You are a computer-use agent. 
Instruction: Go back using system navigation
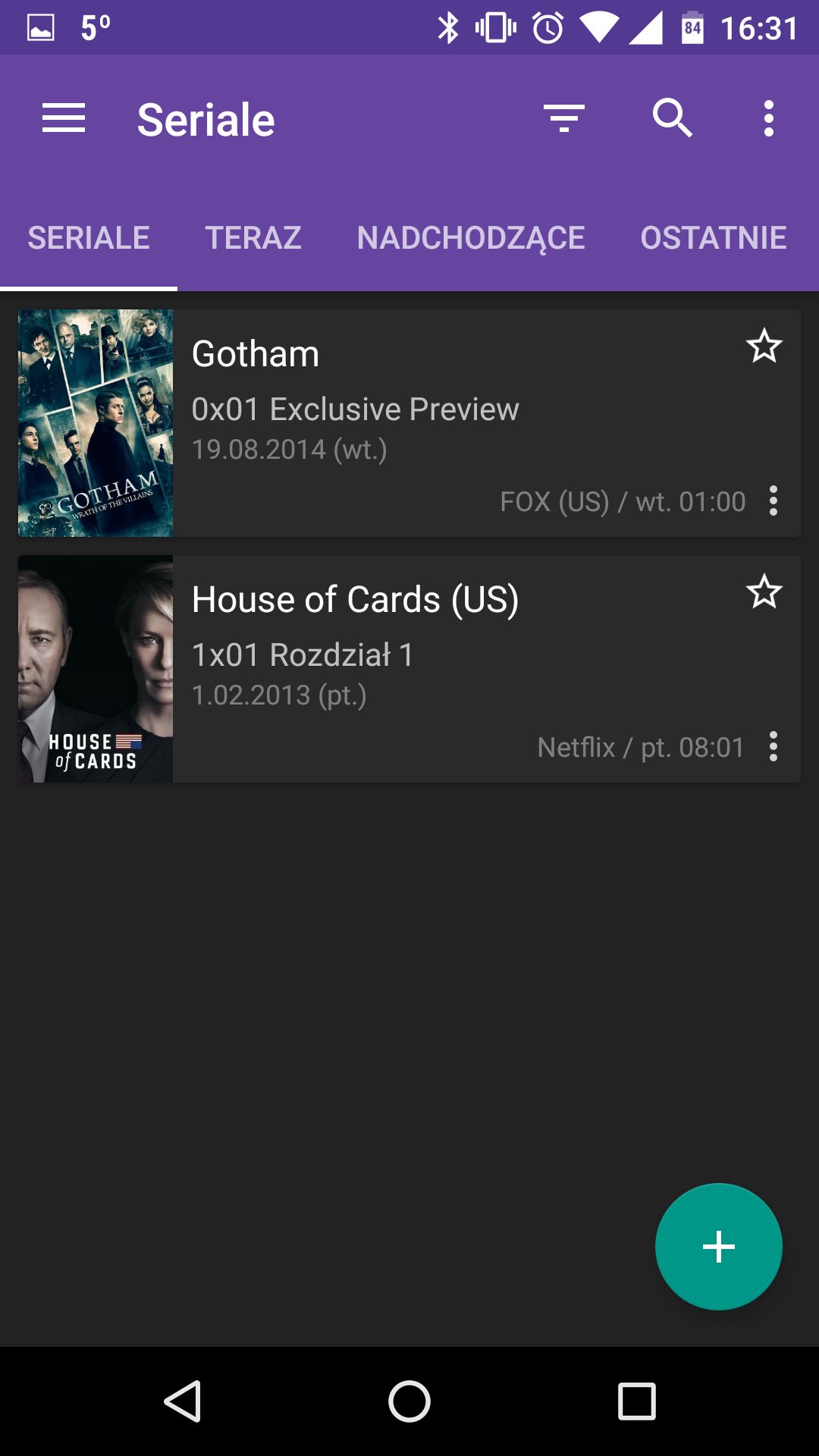coord(183,1401)
